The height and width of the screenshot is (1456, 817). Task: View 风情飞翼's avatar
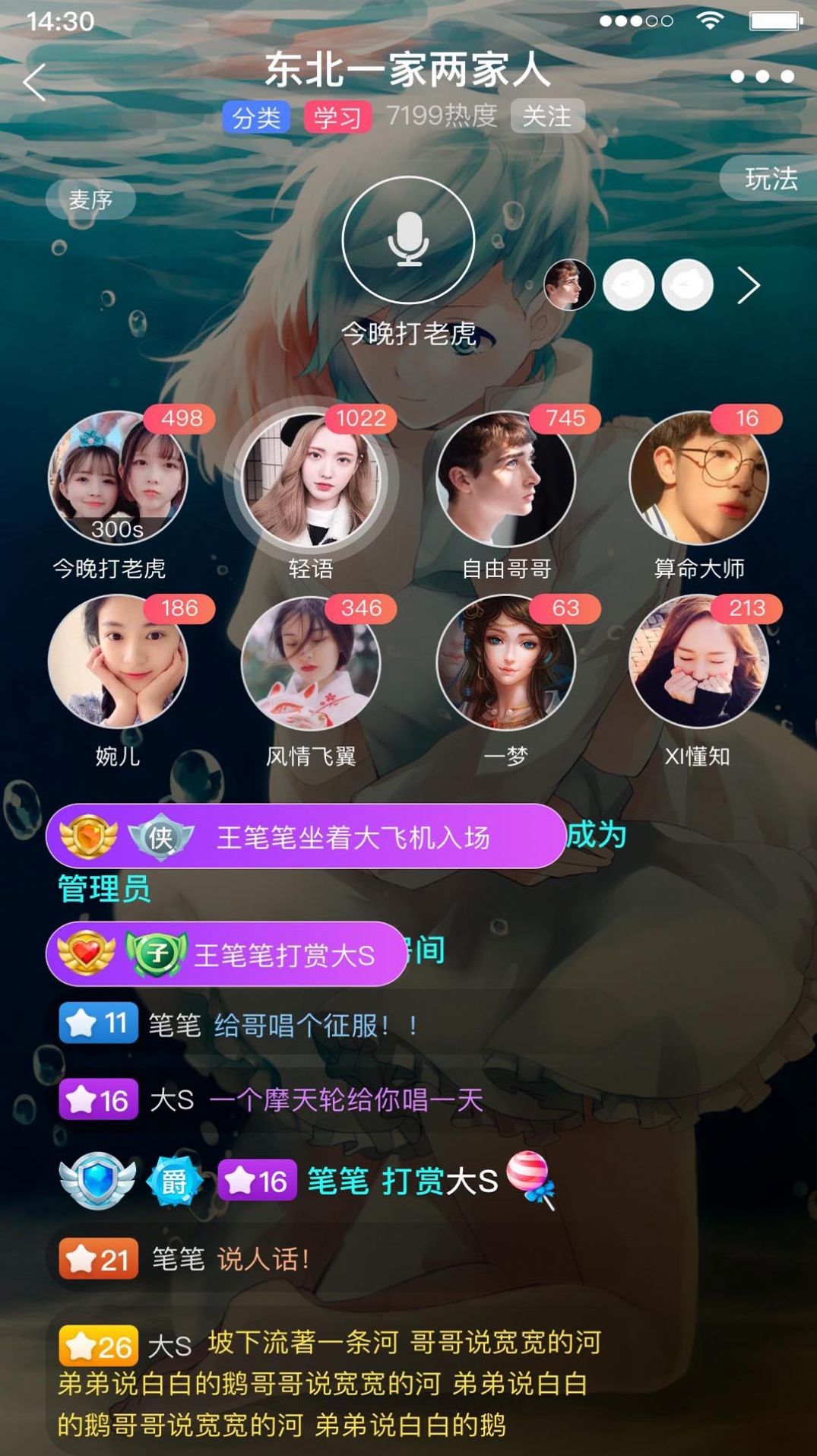pyautogui.click(x=311, y=662)
